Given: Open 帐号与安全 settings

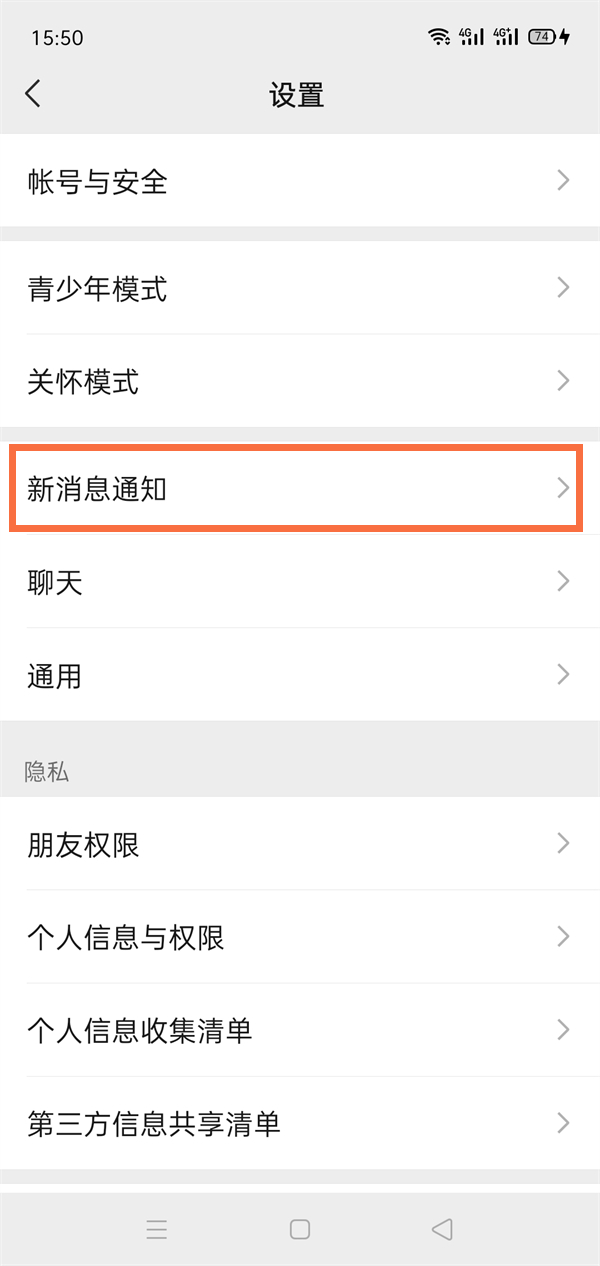Looking at the screenshot, I should pyautogui.click(x=300, y=181).
